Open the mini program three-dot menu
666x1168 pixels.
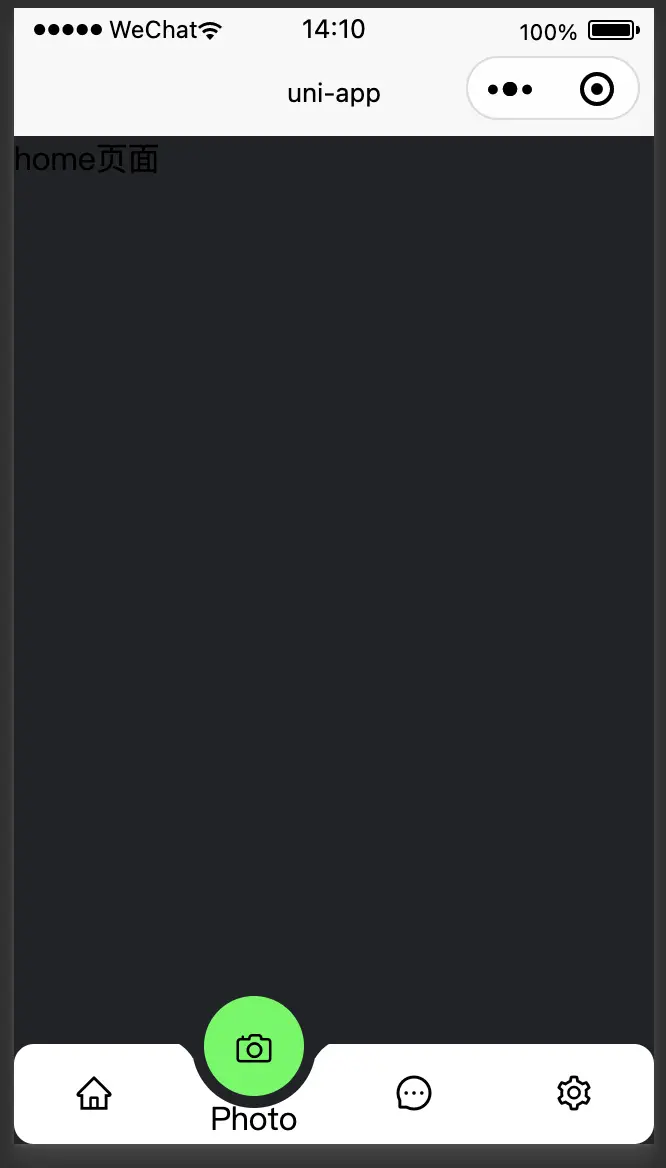click(x=510, y=89)
